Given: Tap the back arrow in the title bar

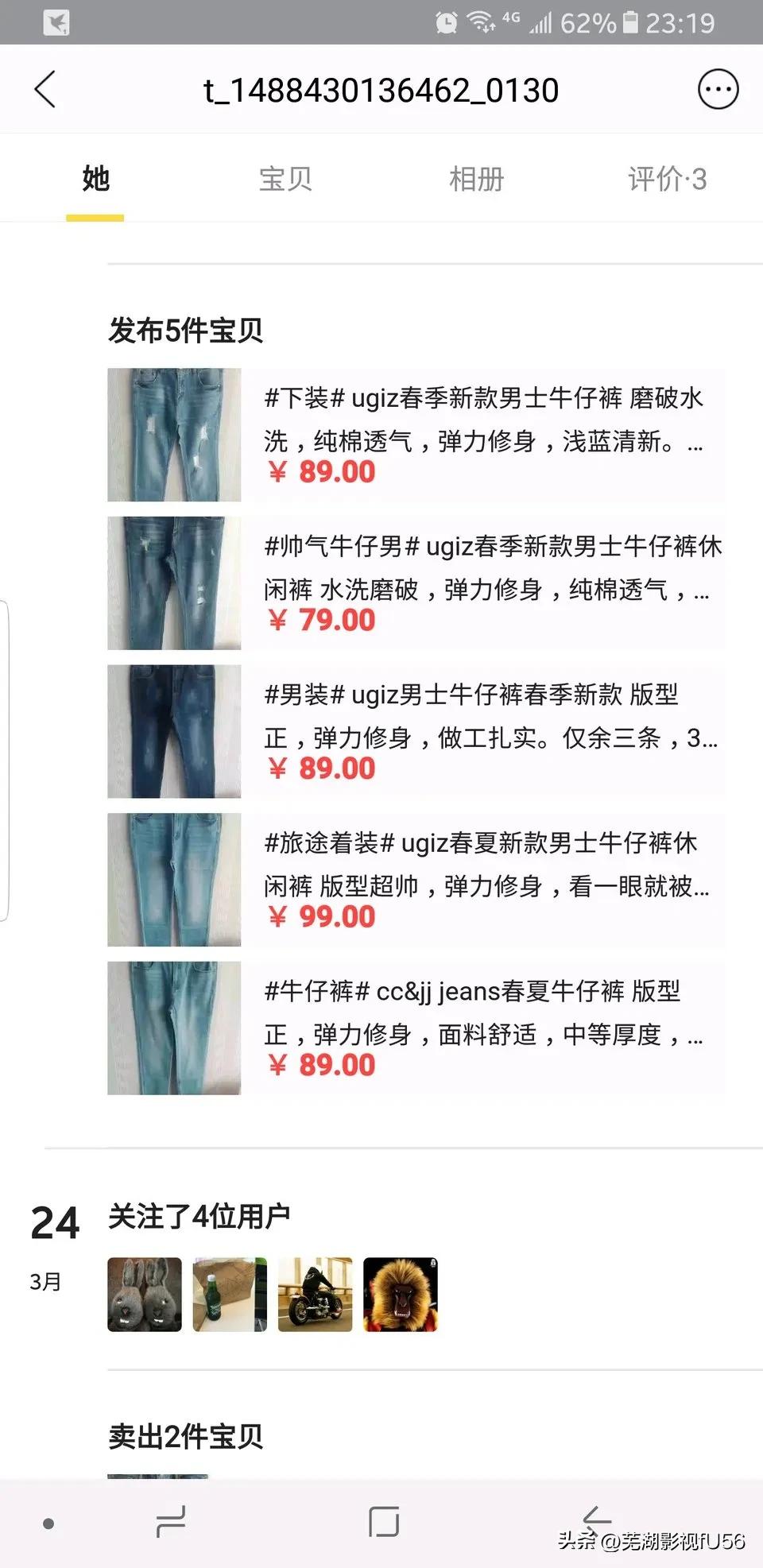Looking at the screenshot, I should (x=45, y=89).
